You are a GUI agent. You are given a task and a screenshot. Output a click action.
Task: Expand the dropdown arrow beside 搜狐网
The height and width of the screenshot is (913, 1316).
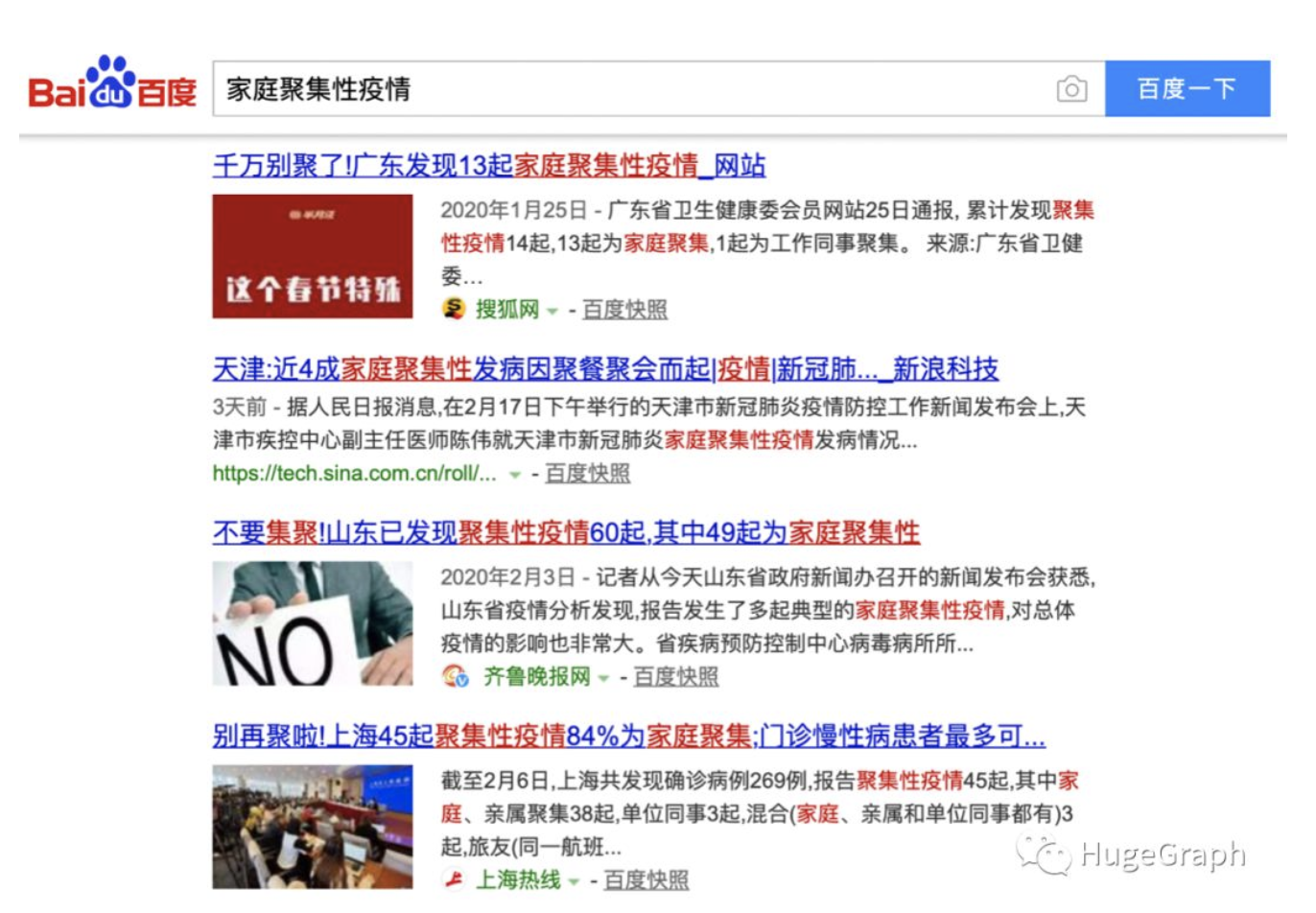pos(552,311)
